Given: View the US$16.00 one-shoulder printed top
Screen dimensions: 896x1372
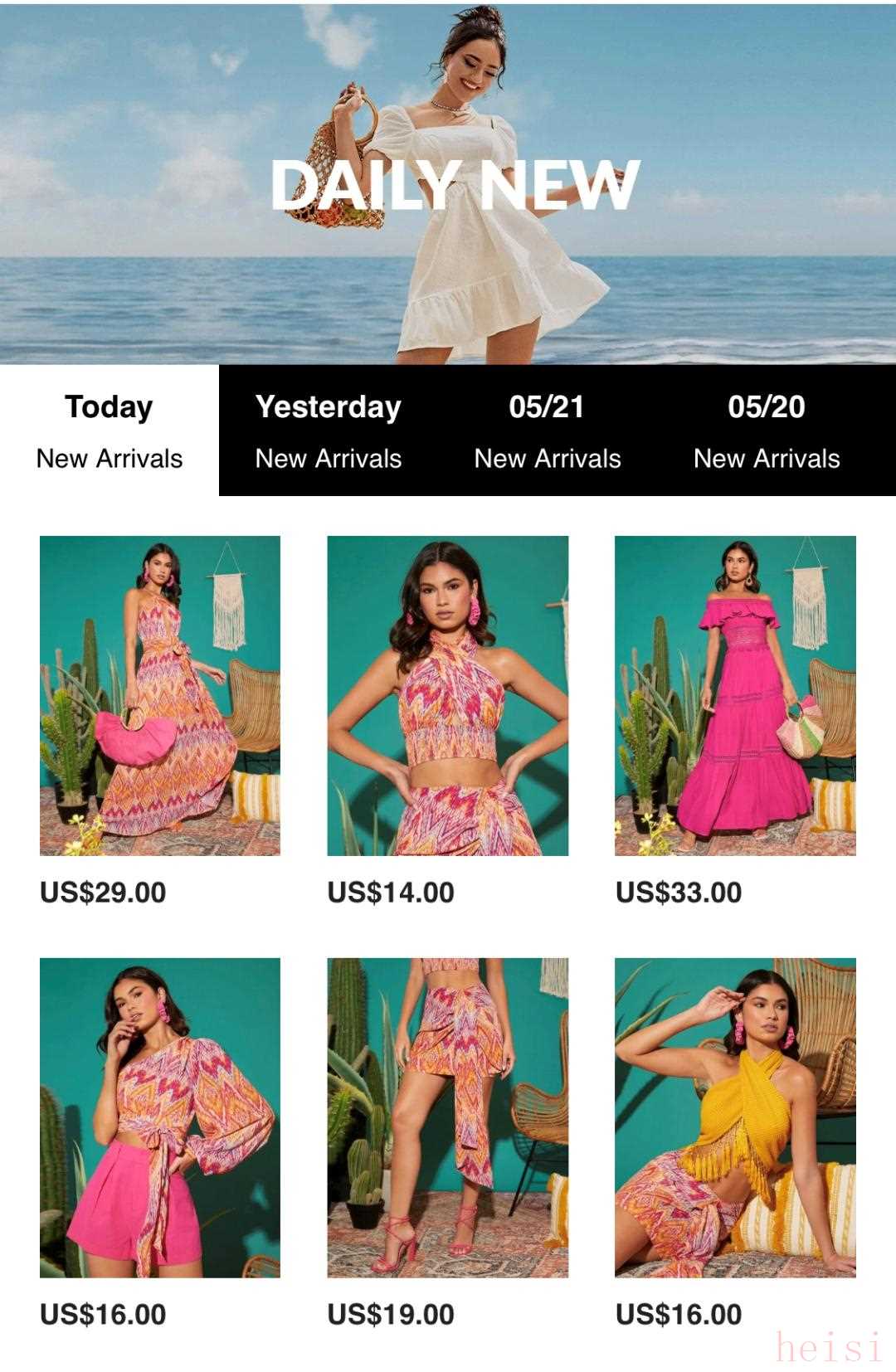Looking at the screenshot, I should (x=160, y=1117).
